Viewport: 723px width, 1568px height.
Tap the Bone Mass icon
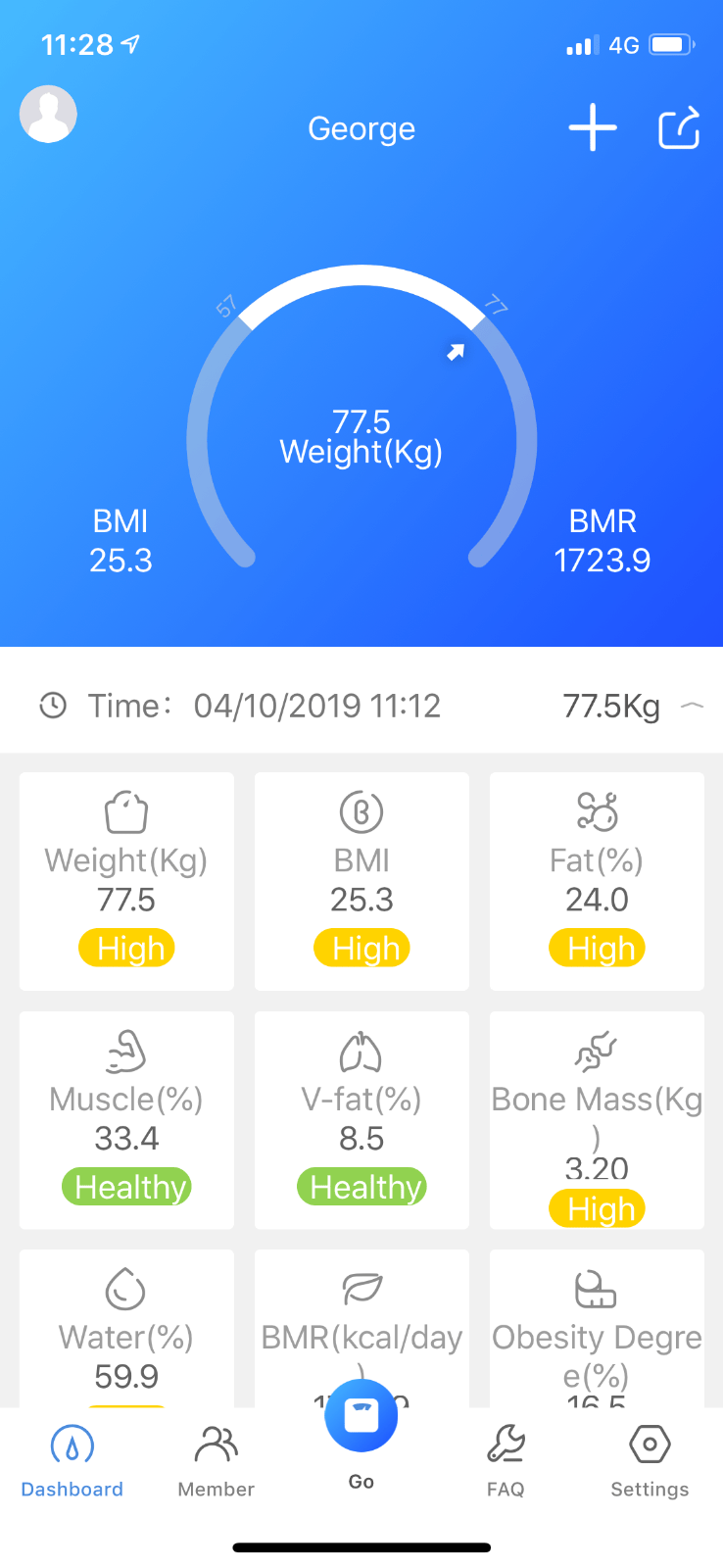click(x=596, y=1051)
